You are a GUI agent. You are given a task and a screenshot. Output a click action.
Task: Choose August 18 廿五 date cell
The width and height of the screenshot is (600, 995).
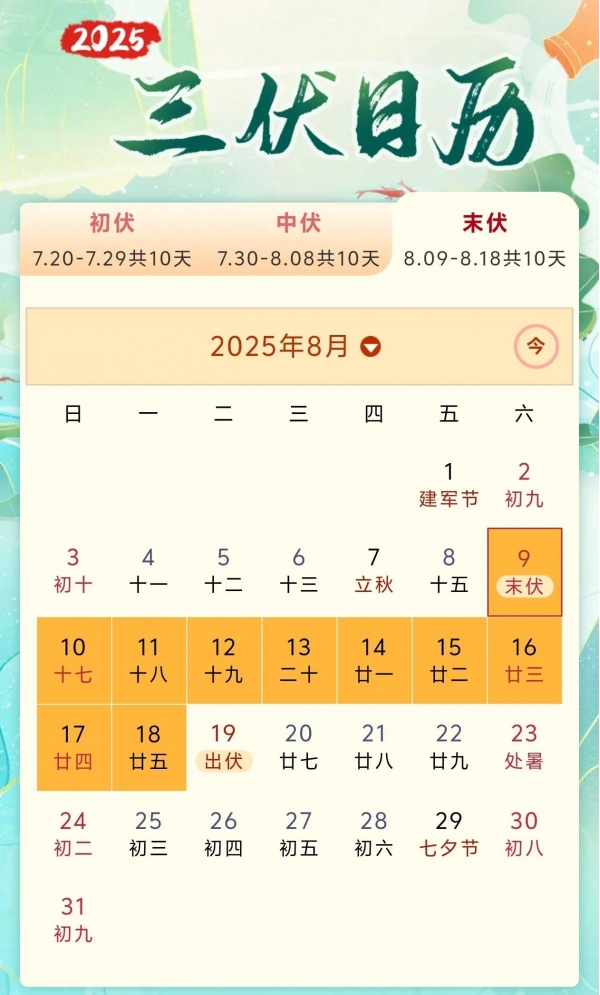[x=148, y=747]
